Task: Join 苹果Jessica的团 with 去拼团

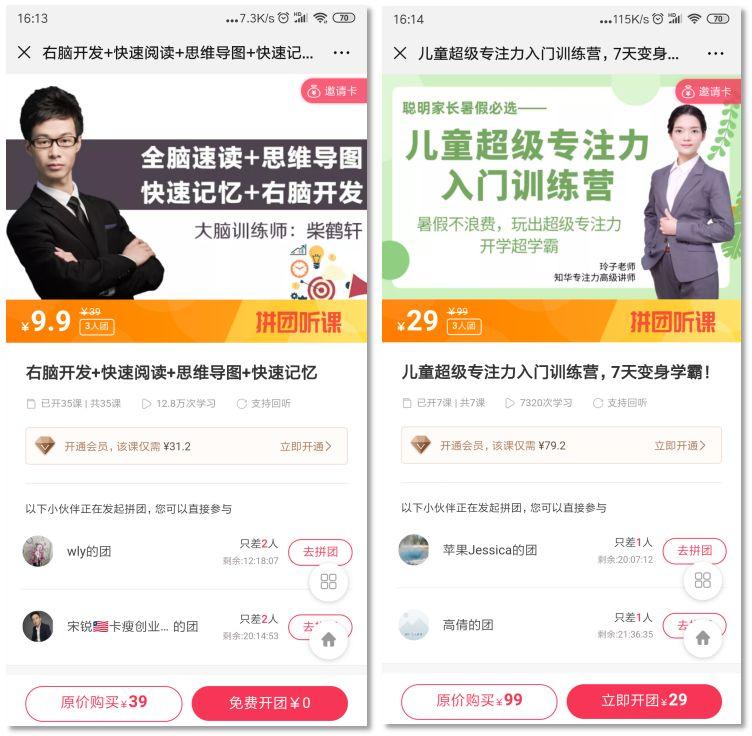Action: (x=694, y=551)
